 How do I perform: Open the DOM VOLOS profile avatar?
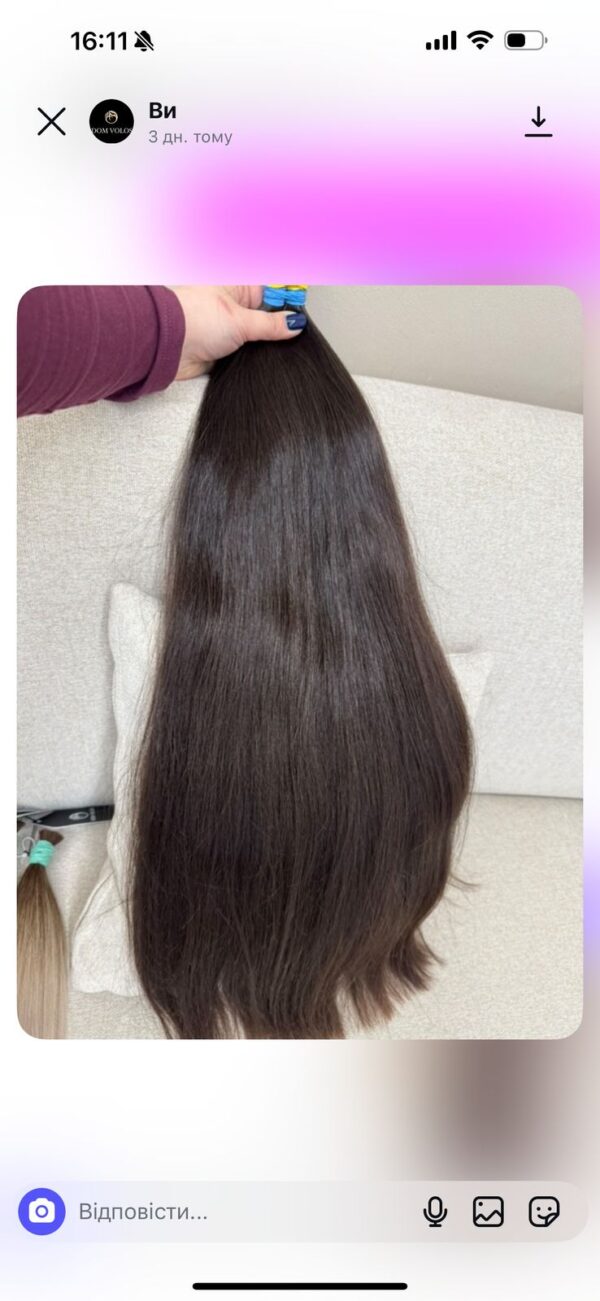(x=111, y=122)
